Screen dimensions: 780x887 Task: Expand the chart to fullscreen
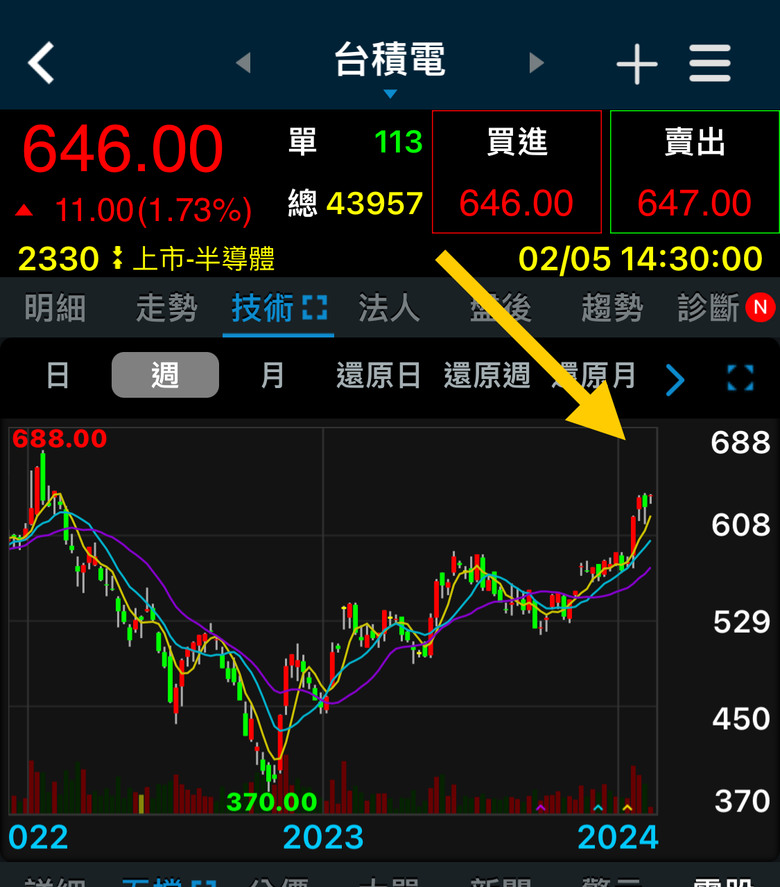click(740, 377)
